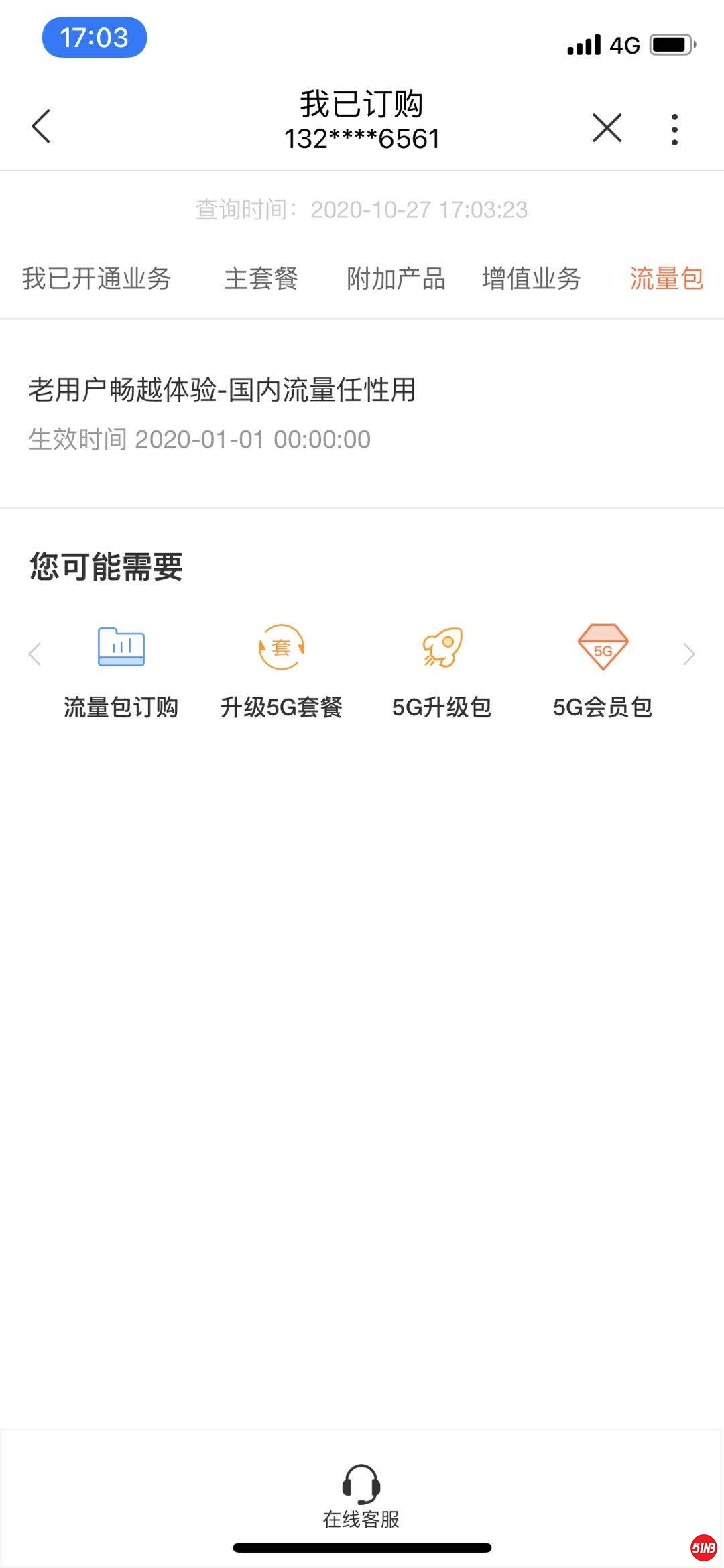
Task: Select the 附加产品 tab
Action: (x=396, y=278)
